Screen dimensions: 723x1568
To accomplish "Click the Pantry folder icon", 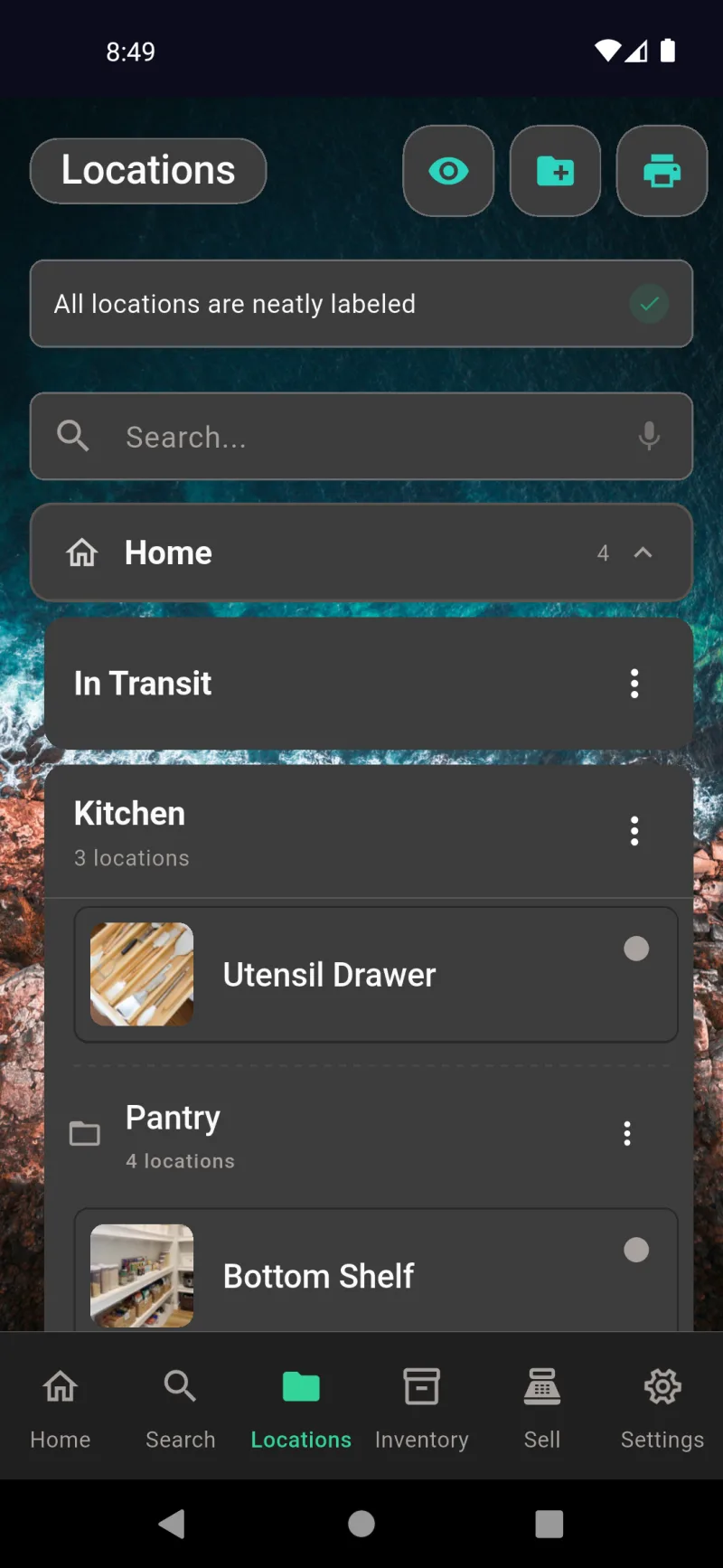I will [84, 1133].
